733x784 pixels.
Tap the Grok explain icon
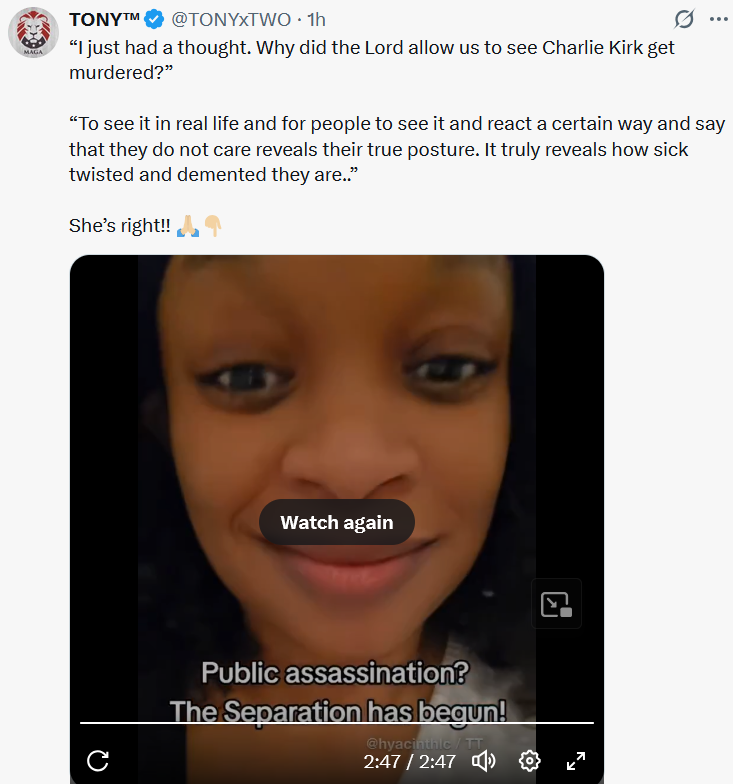(684, 19)
